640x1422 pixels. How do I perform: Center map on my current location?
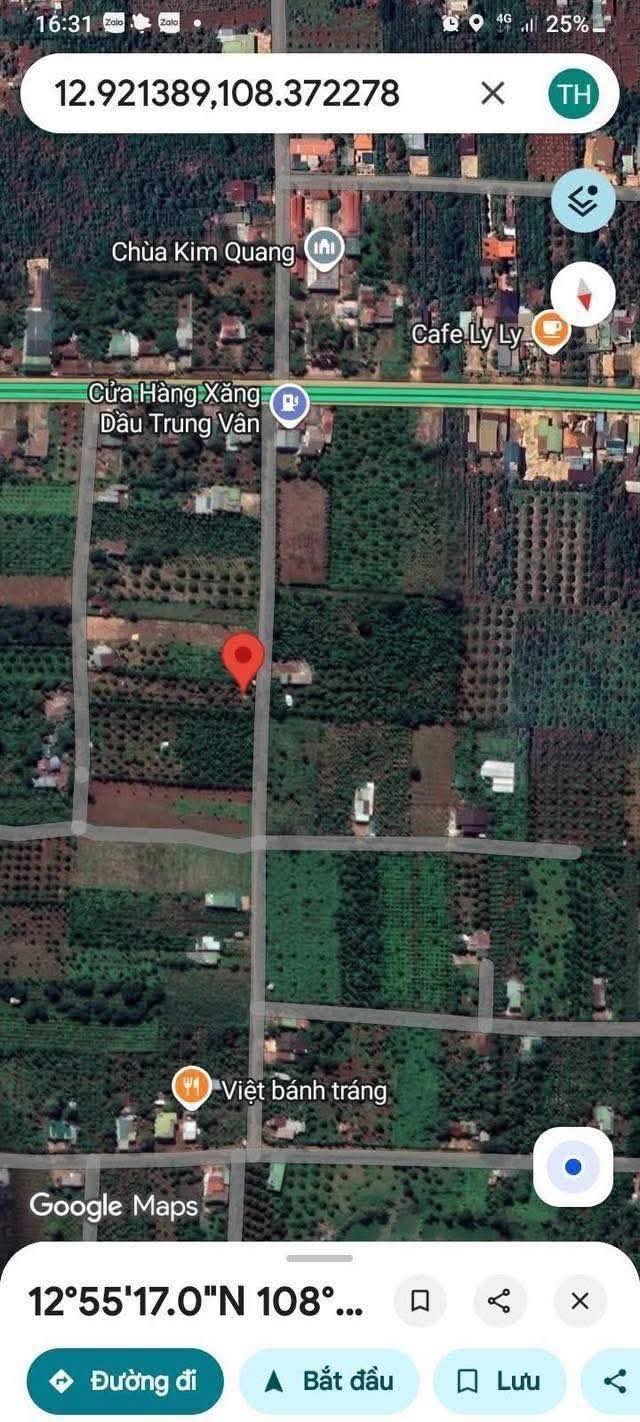point(573,1166)
